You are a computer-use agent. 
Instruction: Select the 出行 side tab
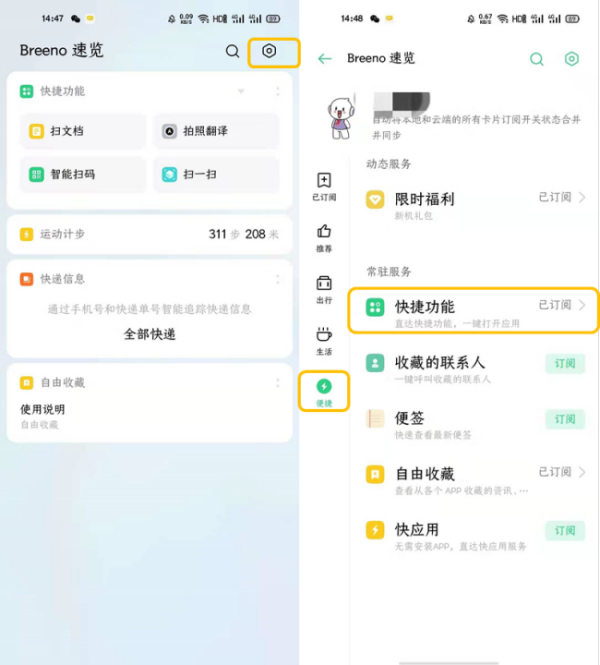click(324, 289)
